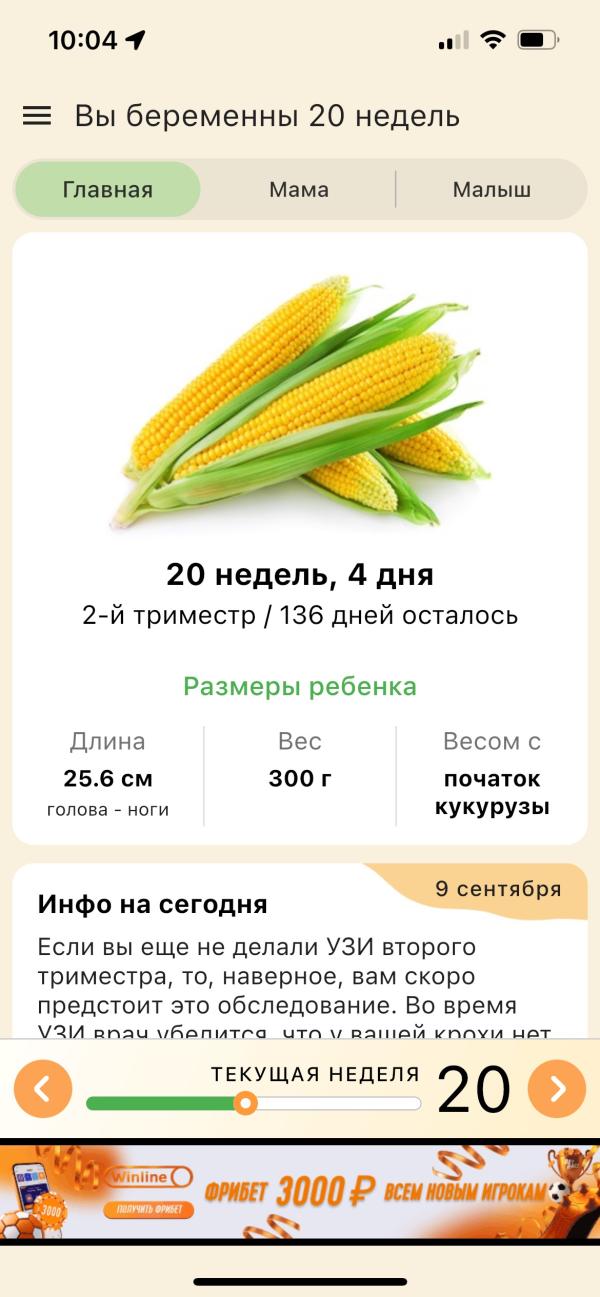The image size is (600, 1297).
Task: Open the hamburger menu
Action: (37, 116)
